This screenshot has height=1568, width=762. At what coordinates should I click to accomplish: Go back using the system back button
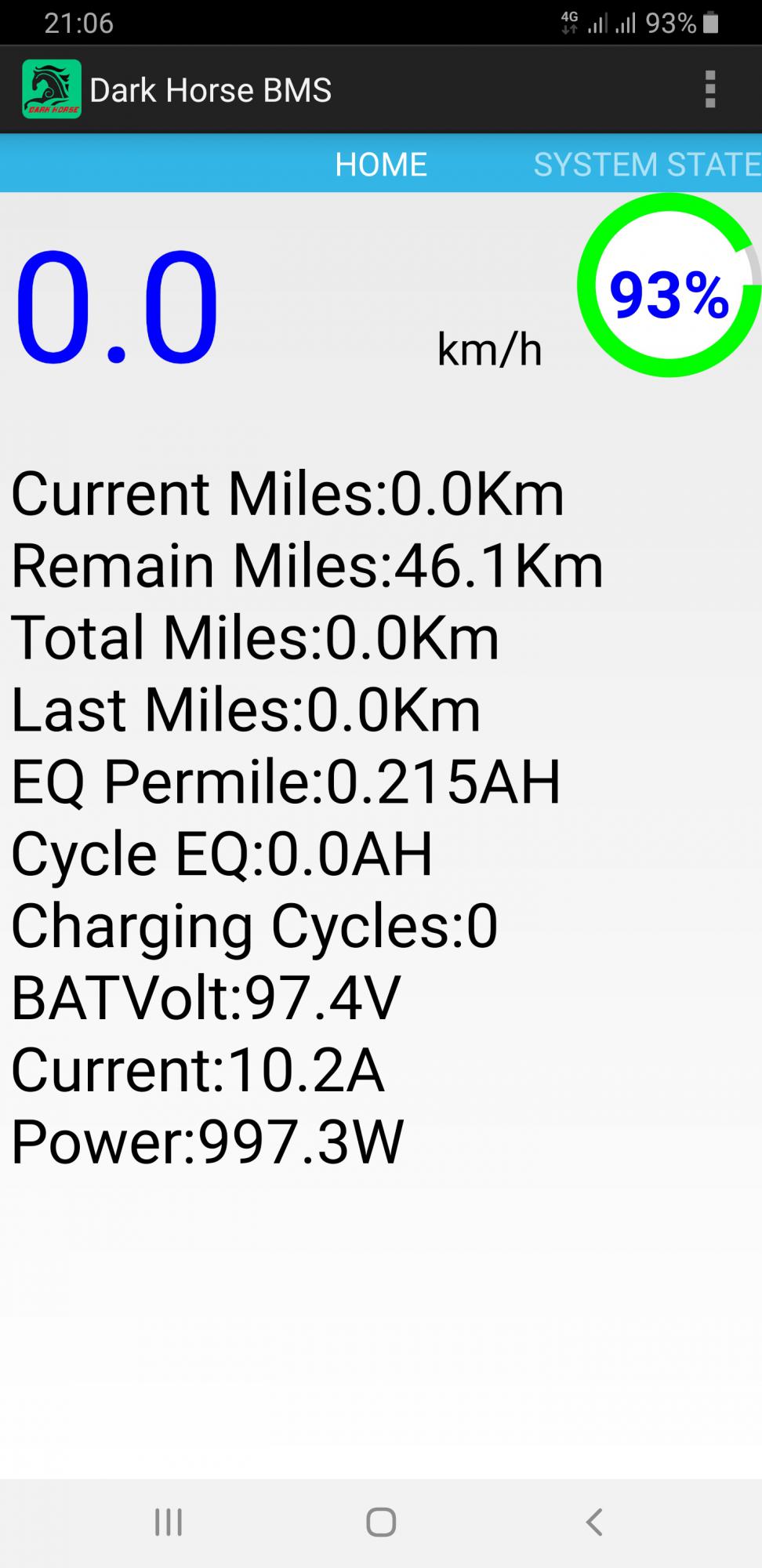point(594,1522)
